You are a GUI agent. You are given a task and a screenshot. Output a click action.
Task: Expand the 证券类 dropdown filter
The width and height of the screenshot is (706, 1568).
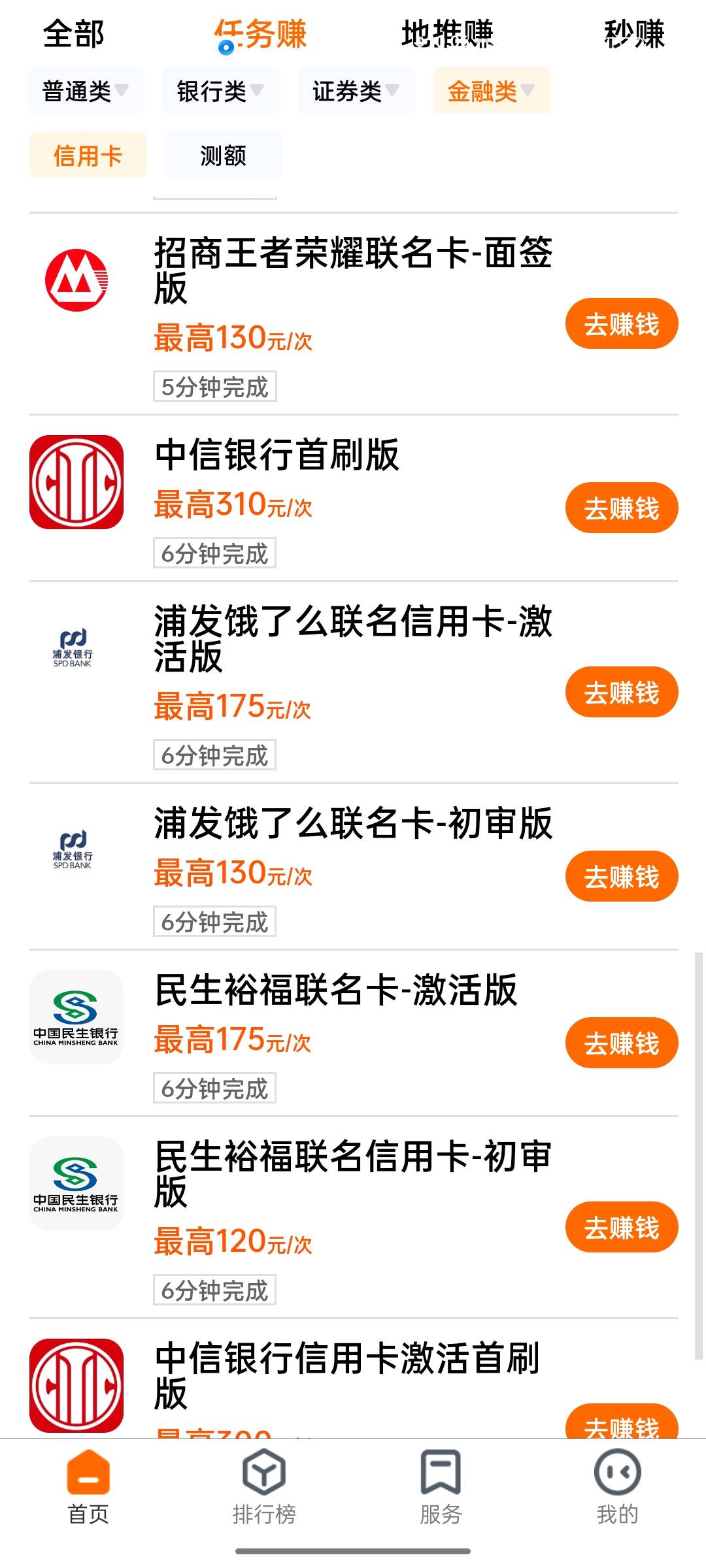click(356, 90)
